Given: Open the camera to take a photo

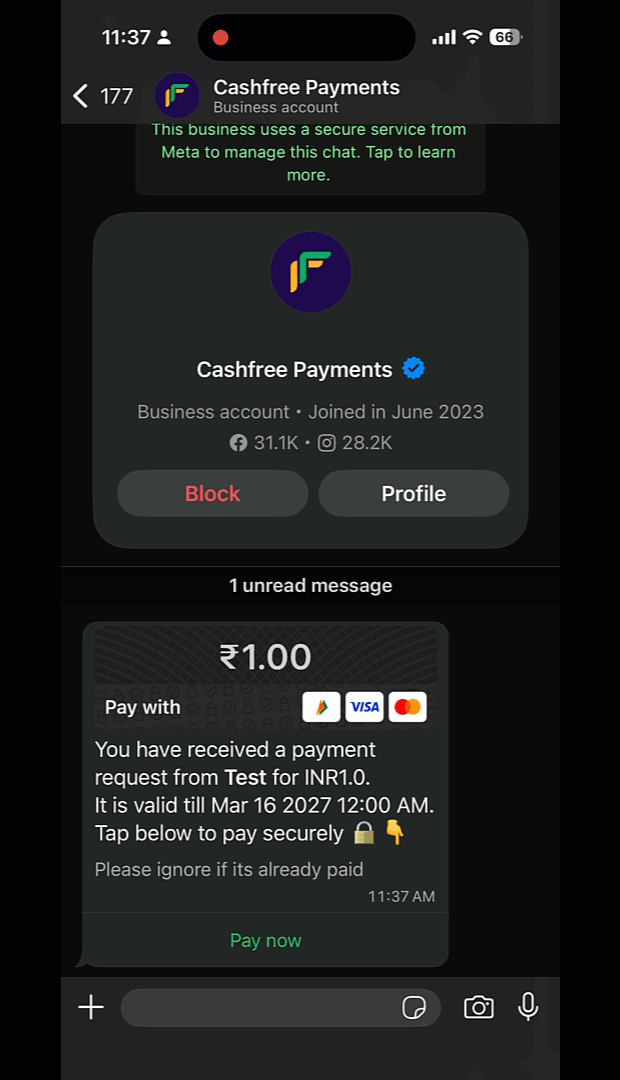Looking at the screenshot, I should 479,1007.
